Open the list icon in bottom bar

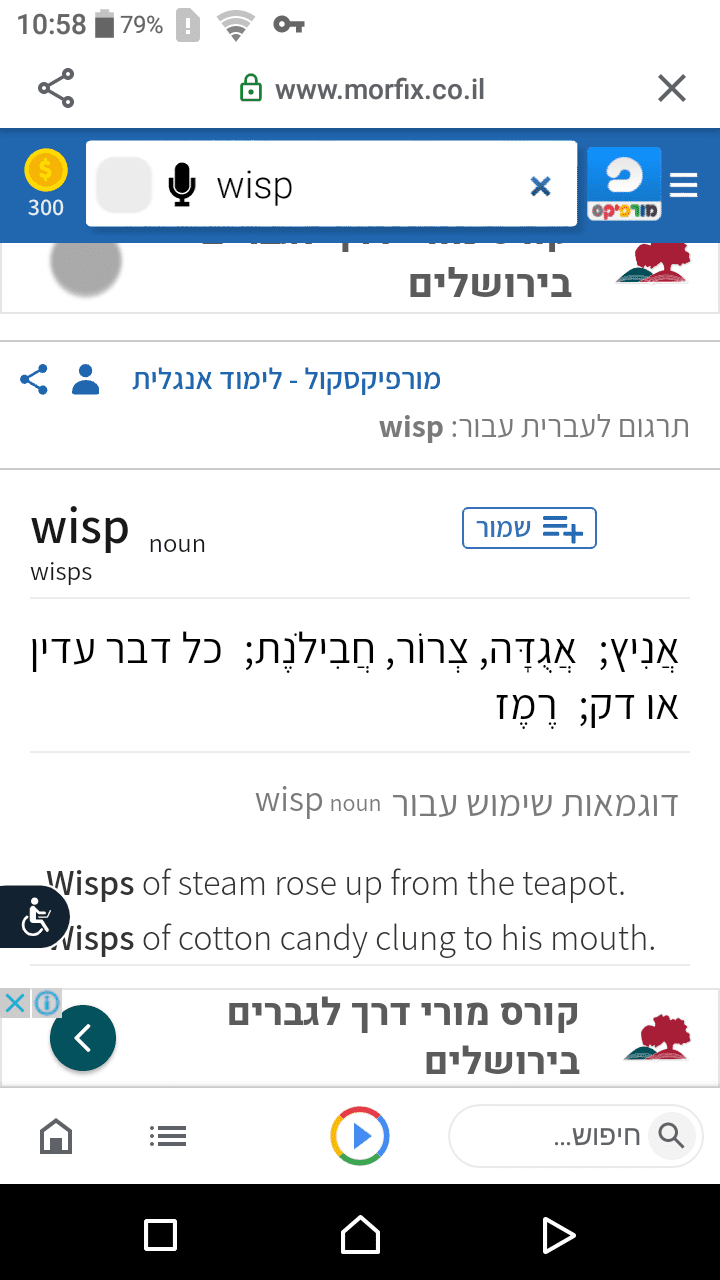tap(167, 1136)
